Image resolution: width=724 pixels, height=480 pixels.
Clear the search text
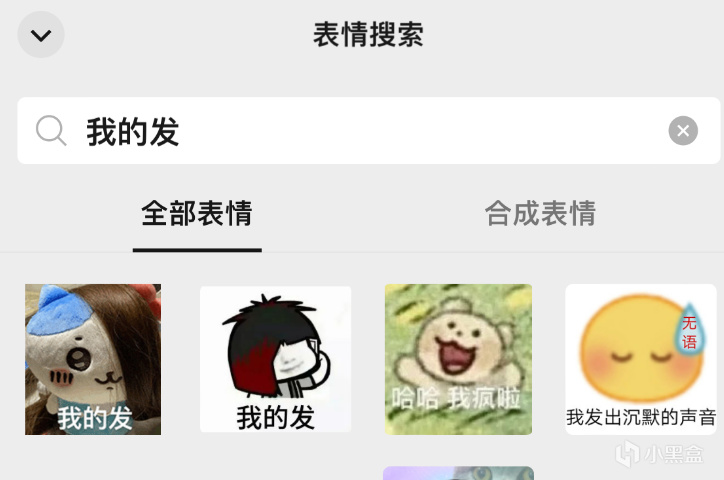[683, 130]
